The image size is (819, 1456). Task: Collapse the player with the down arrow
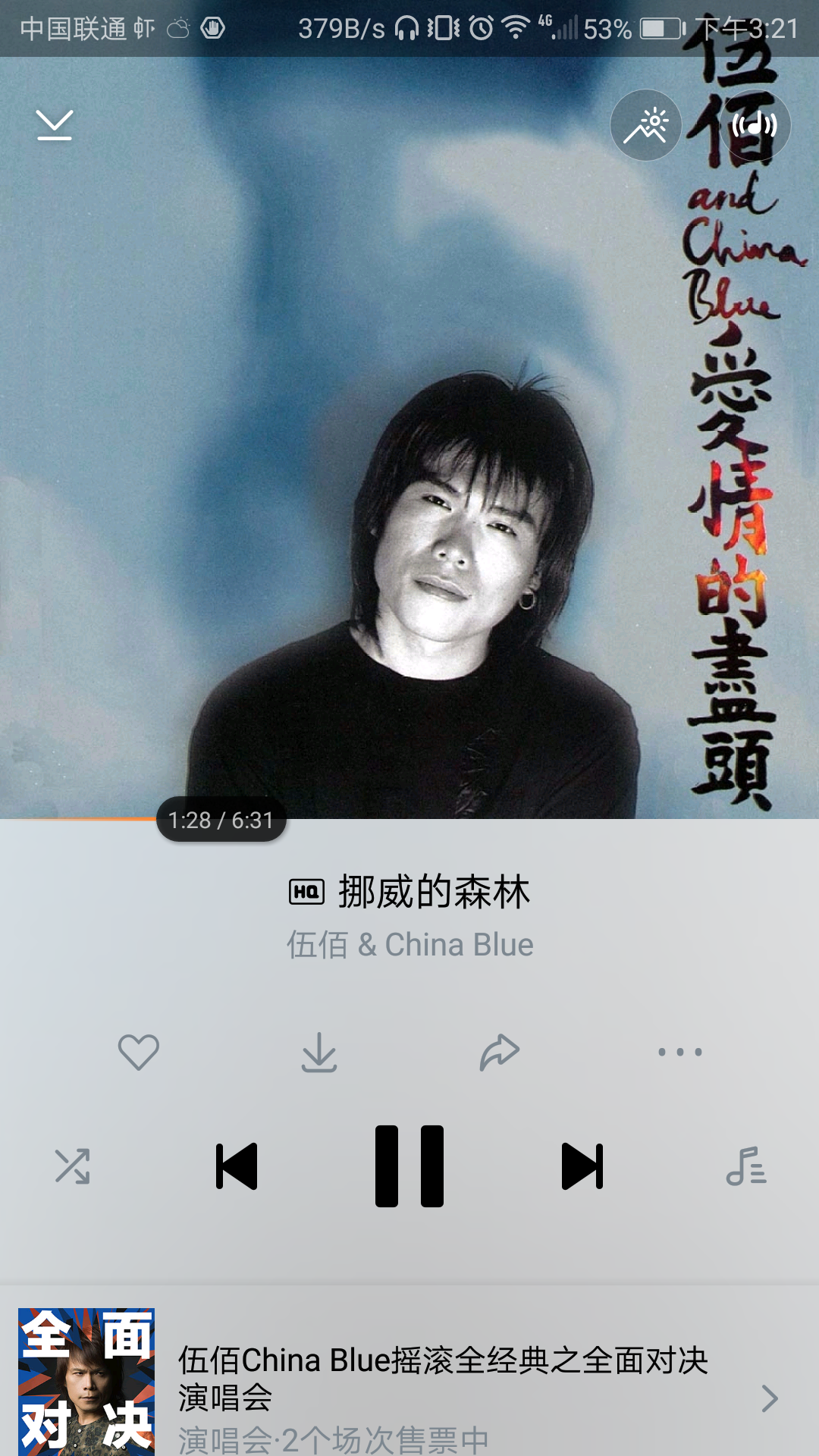55,125
